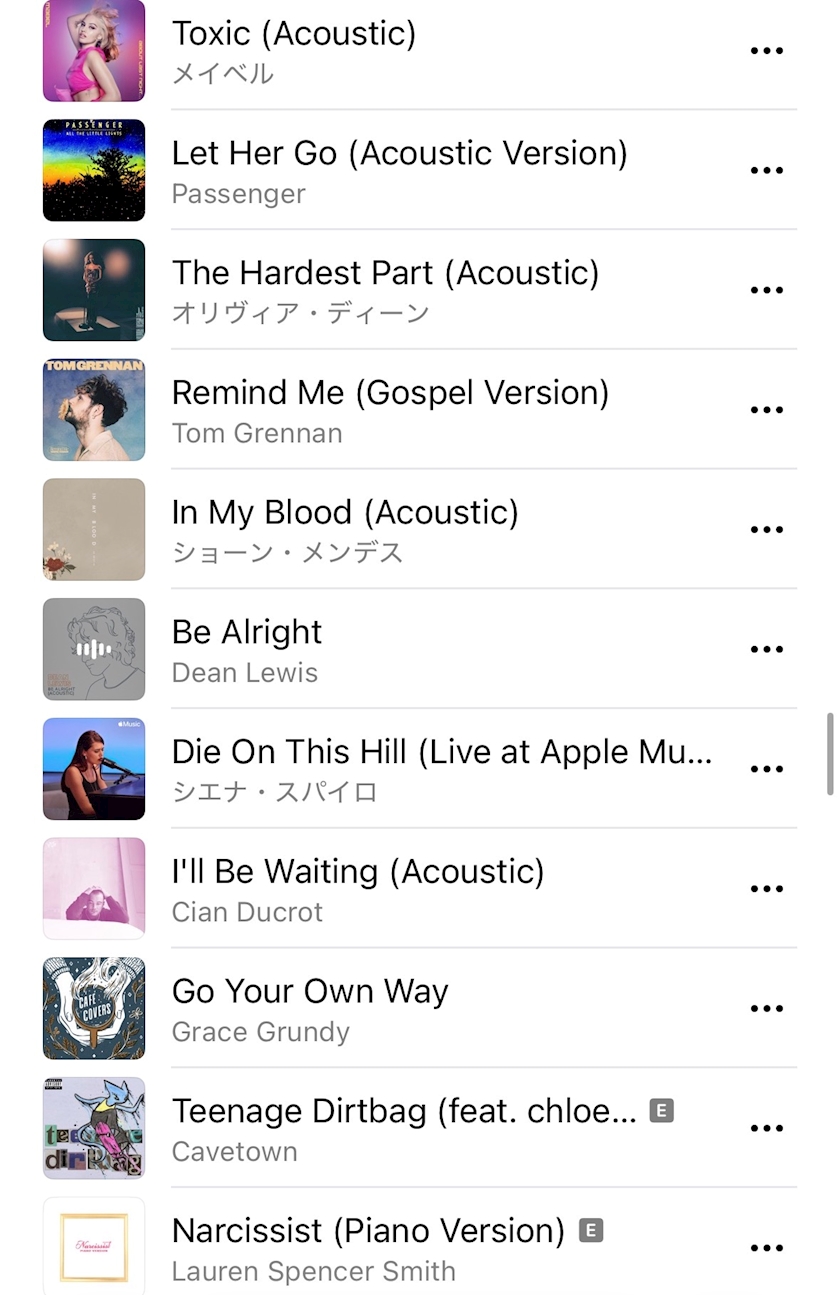Open more options for Let Her Go
The height and width of the screenshot is (1295, 840).
[x=766, y=171]
